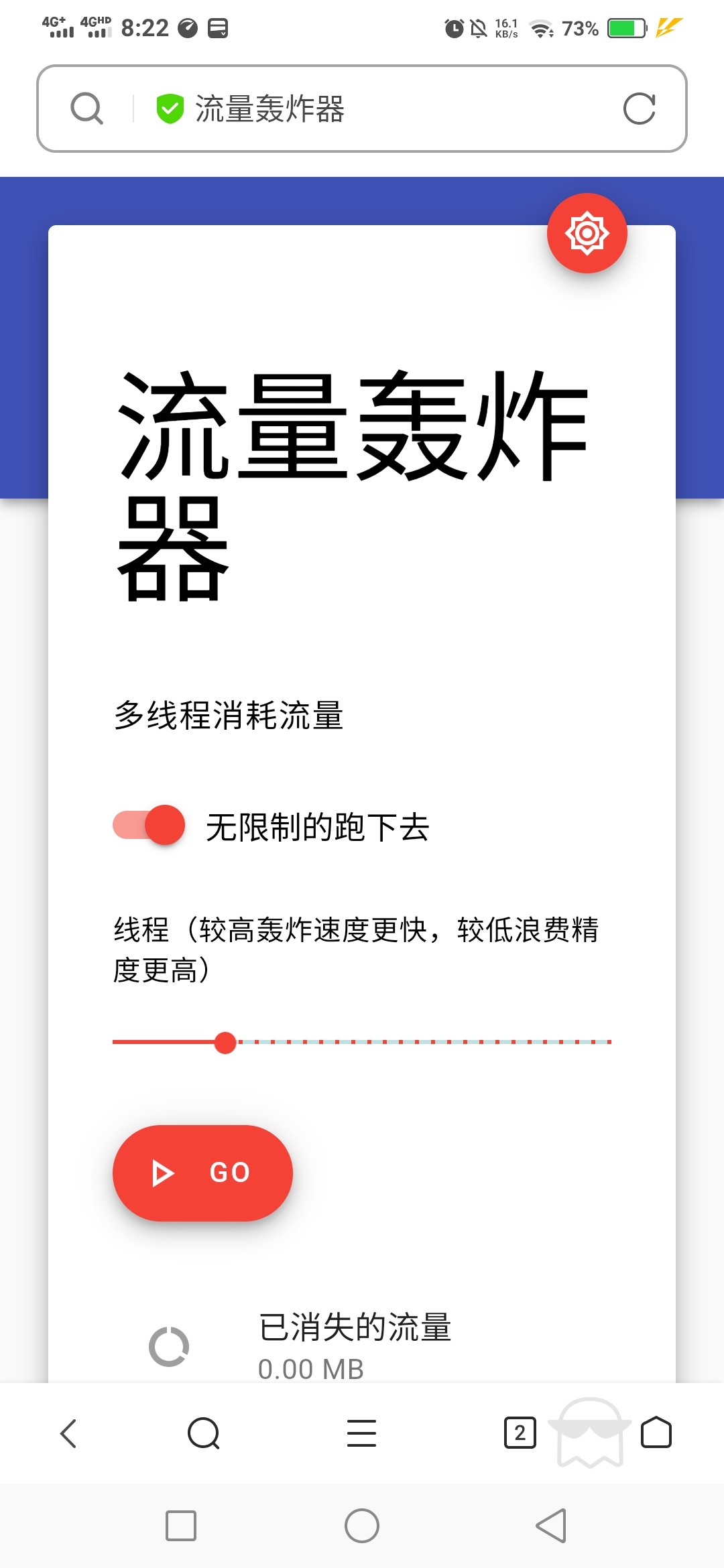The height and width of the screenshot is (1568, 724).
Task: Start traffic consumption with the GO button
Action: click(x=202, y=1173)
